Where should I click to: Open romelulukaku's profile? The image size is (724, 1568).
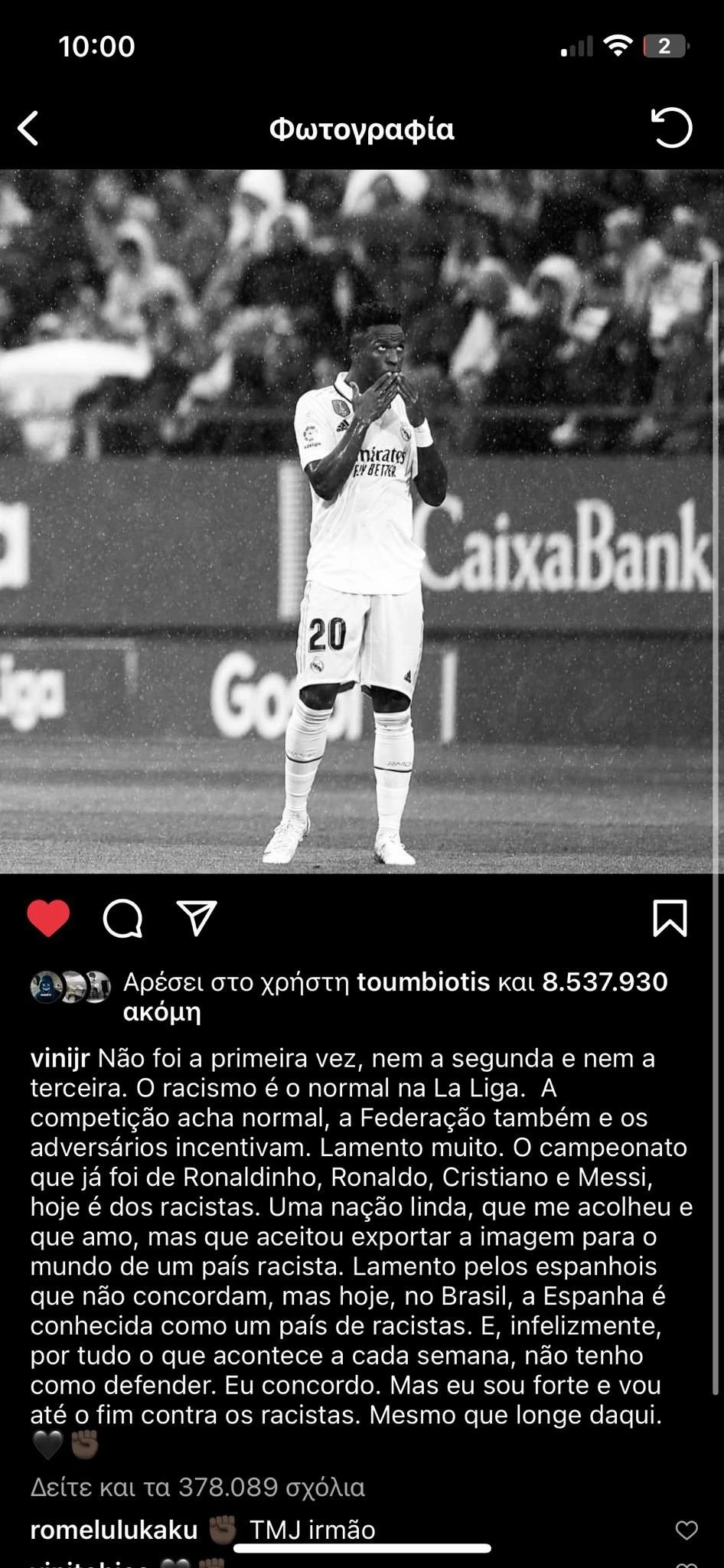pos(114,1530)
